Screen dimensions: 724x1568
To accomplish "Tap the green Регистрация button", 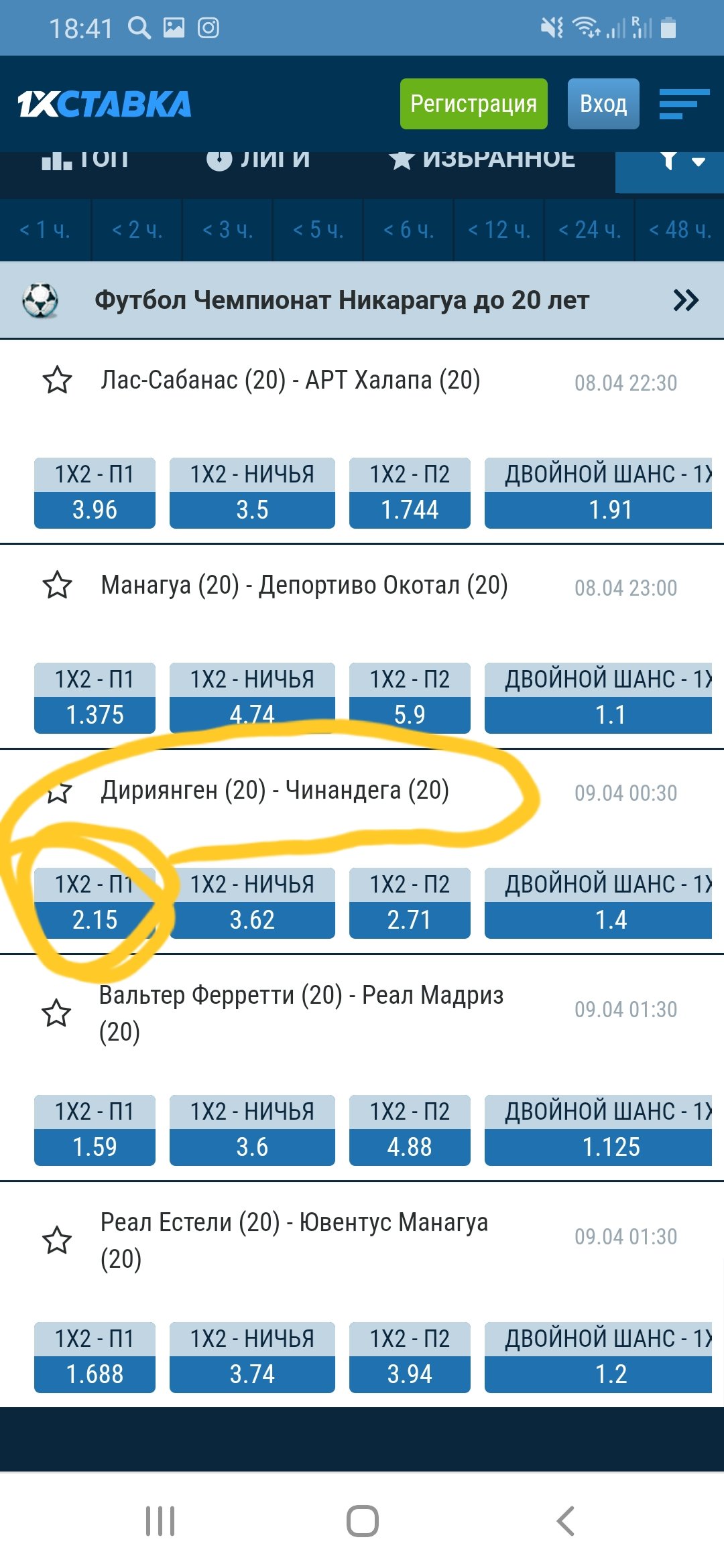I will point(473,104).
